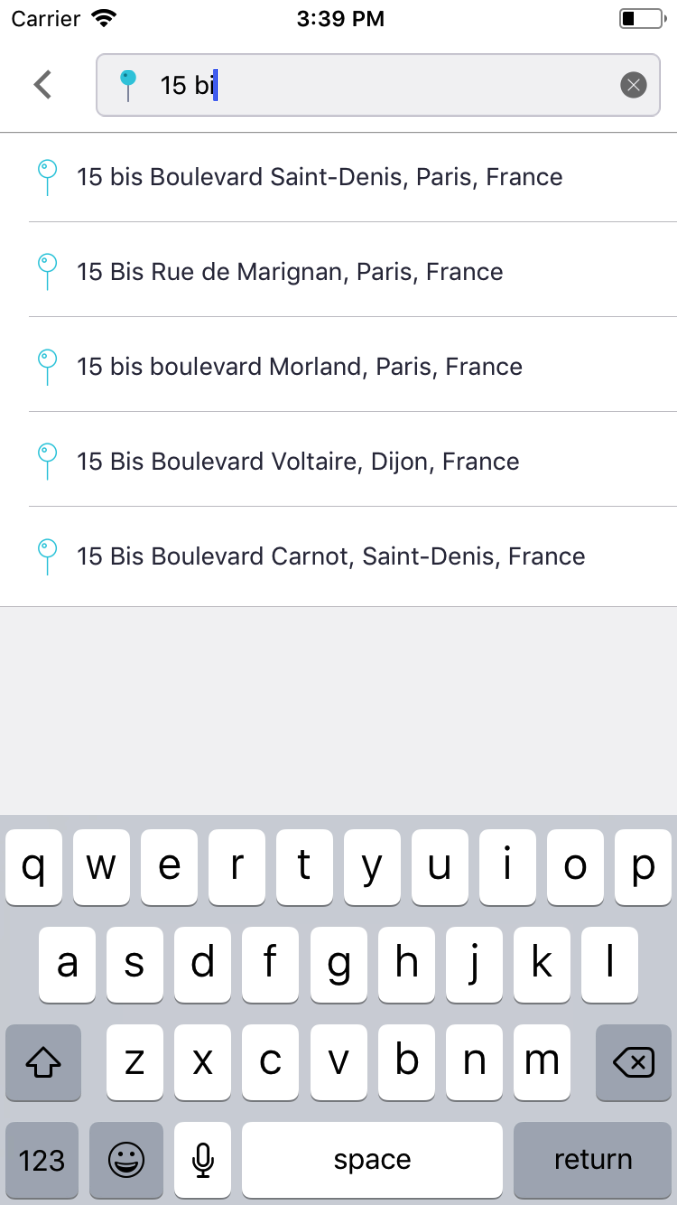Go back with the left arrow
The height and width of the screenshot is (1205, 677).
[x=42, y=85]
